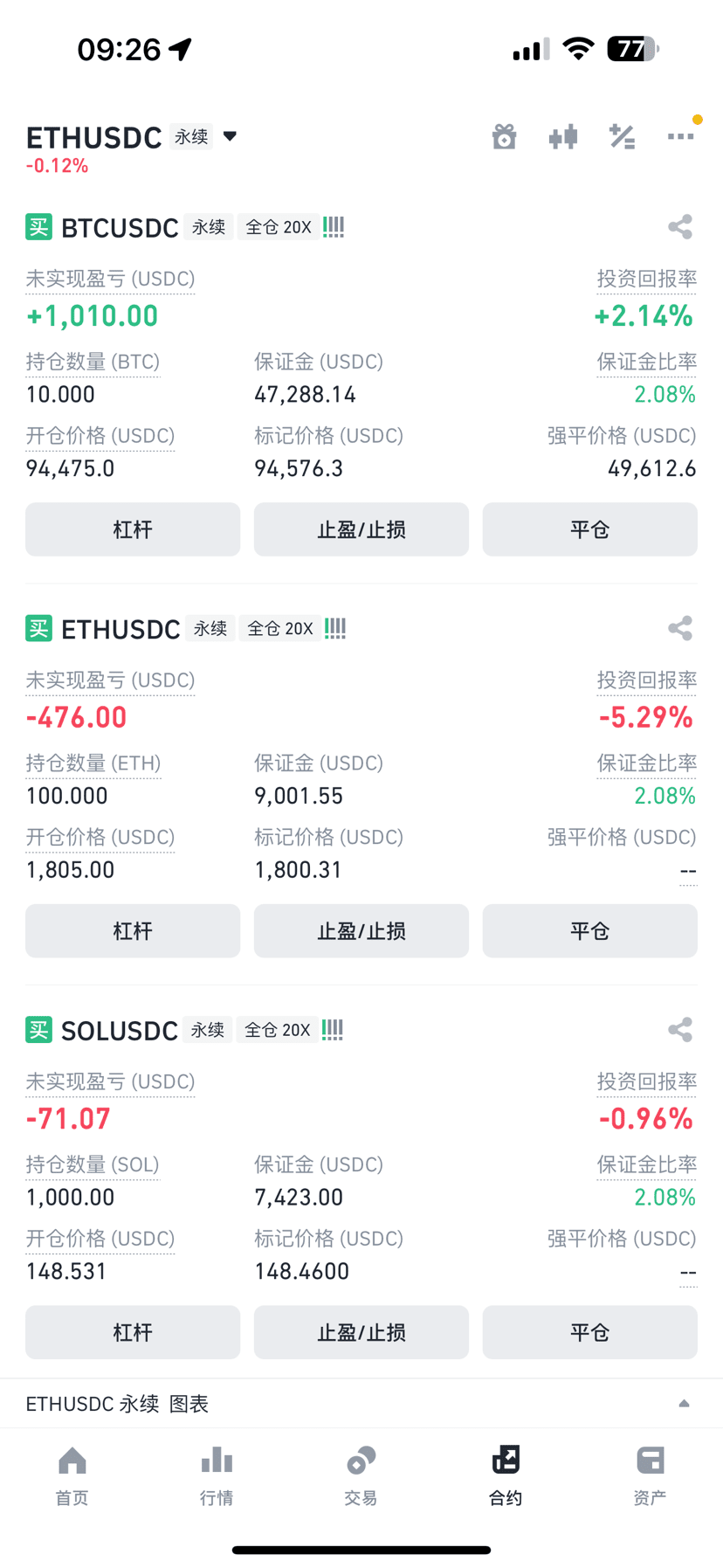Adjust leverage for the BTCUSDC position
The height and width of the screenshot is (1568, 723).
coord(133,529)
